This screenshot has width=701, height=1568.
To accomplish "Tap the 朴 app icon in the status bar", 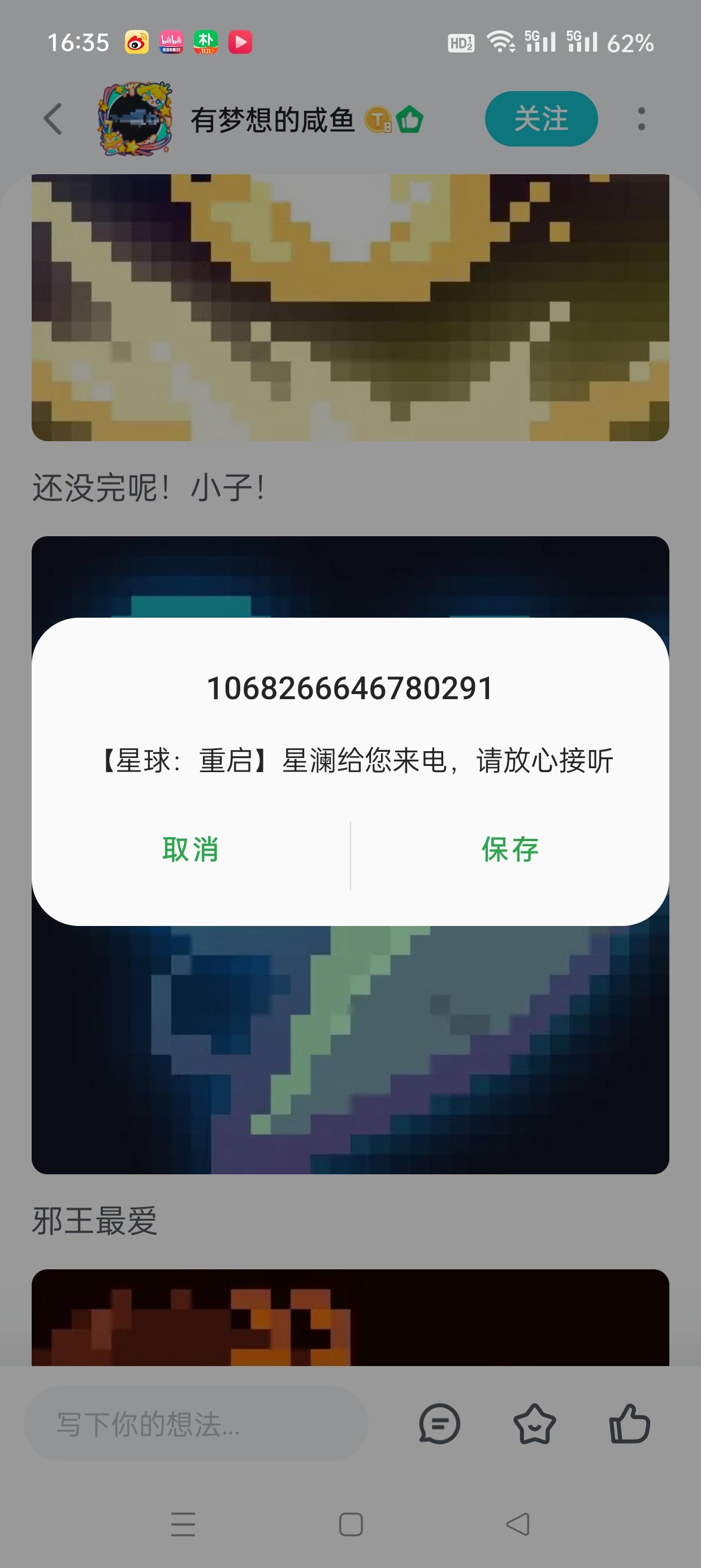I will click(206, 42).
